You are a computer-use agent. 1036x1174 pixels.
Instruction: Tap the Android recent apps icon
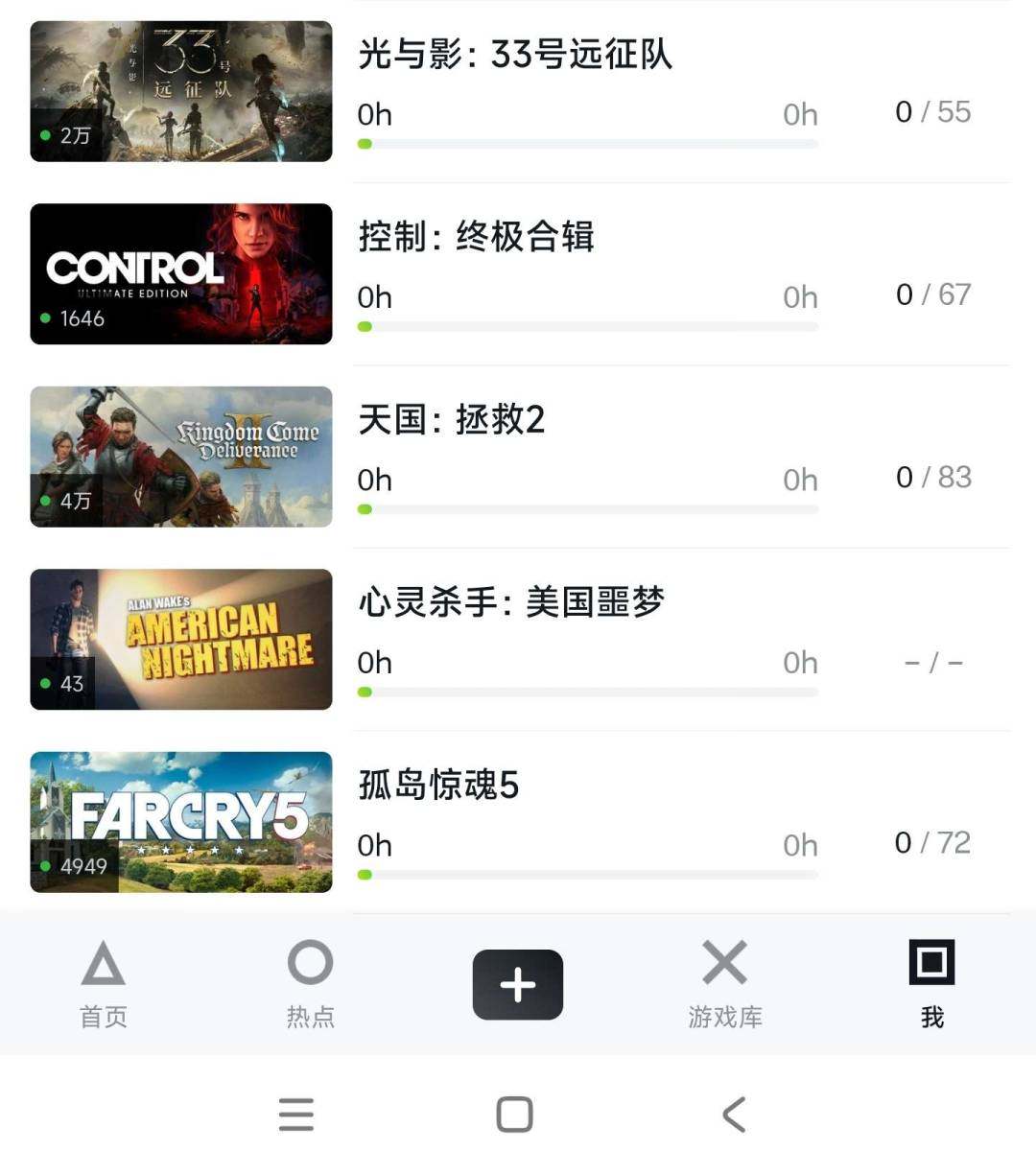[x=295, y=1114]
